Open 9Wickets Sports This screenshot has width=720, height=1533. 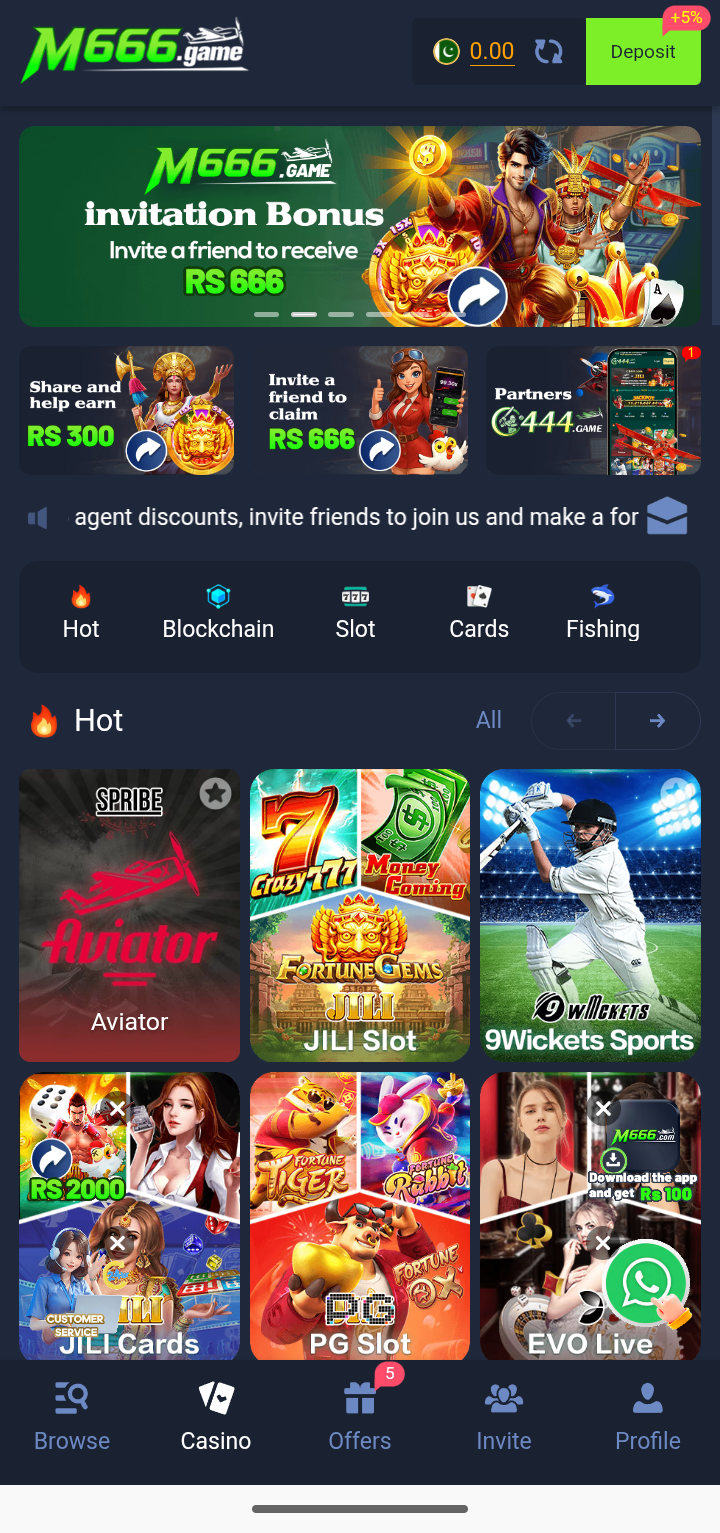(590, 915)
